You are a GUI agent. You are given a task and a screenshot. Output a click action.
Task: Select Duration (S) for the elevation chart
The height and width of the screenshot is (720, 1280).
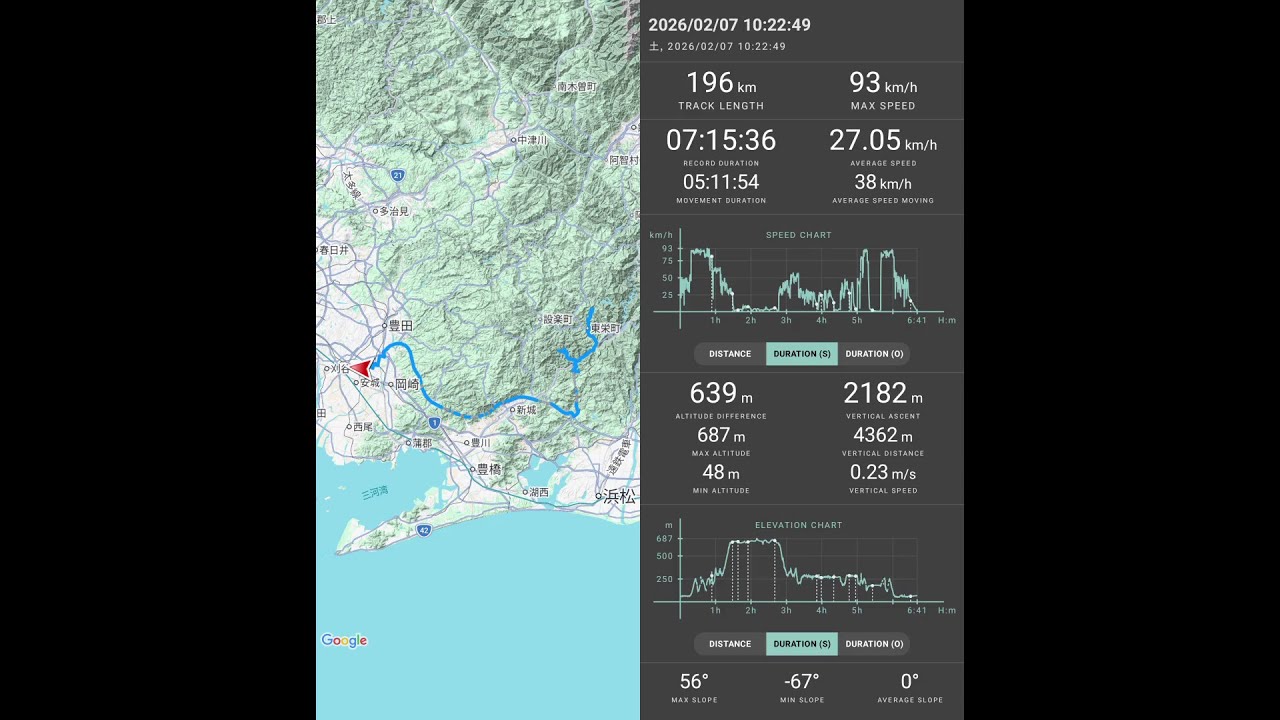(802, 644)
